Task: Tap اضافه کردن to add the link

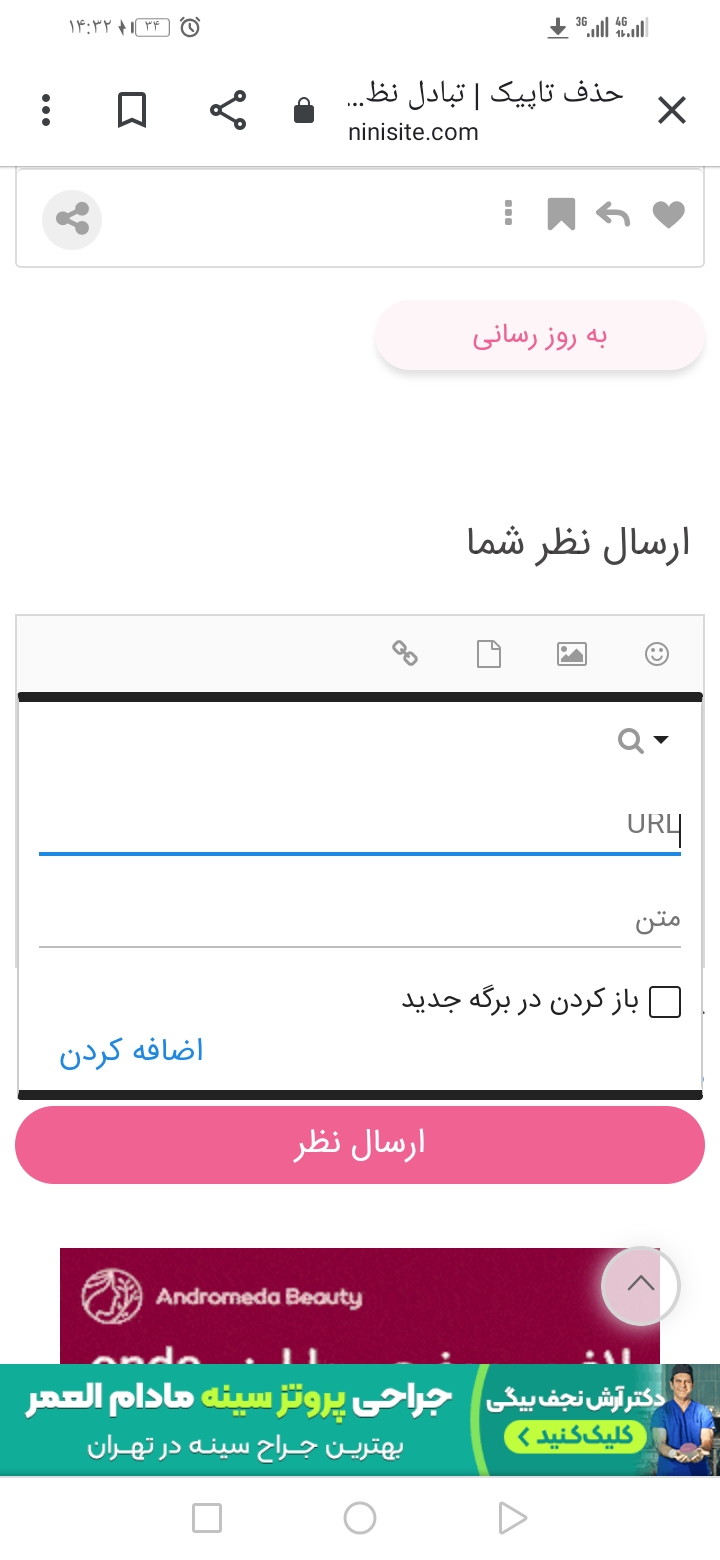Action: (131, 1050)
